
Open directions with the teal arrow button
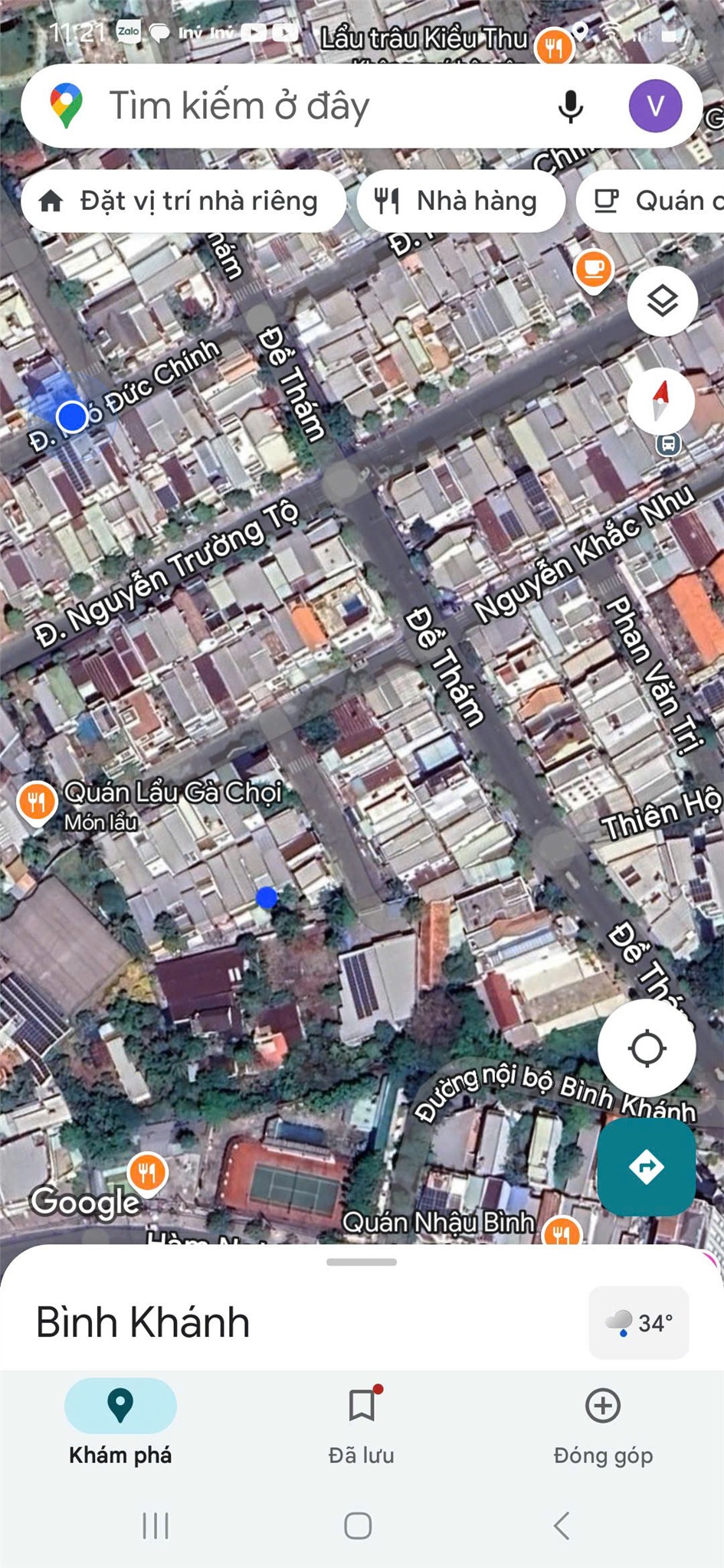tap(646, 1167)
